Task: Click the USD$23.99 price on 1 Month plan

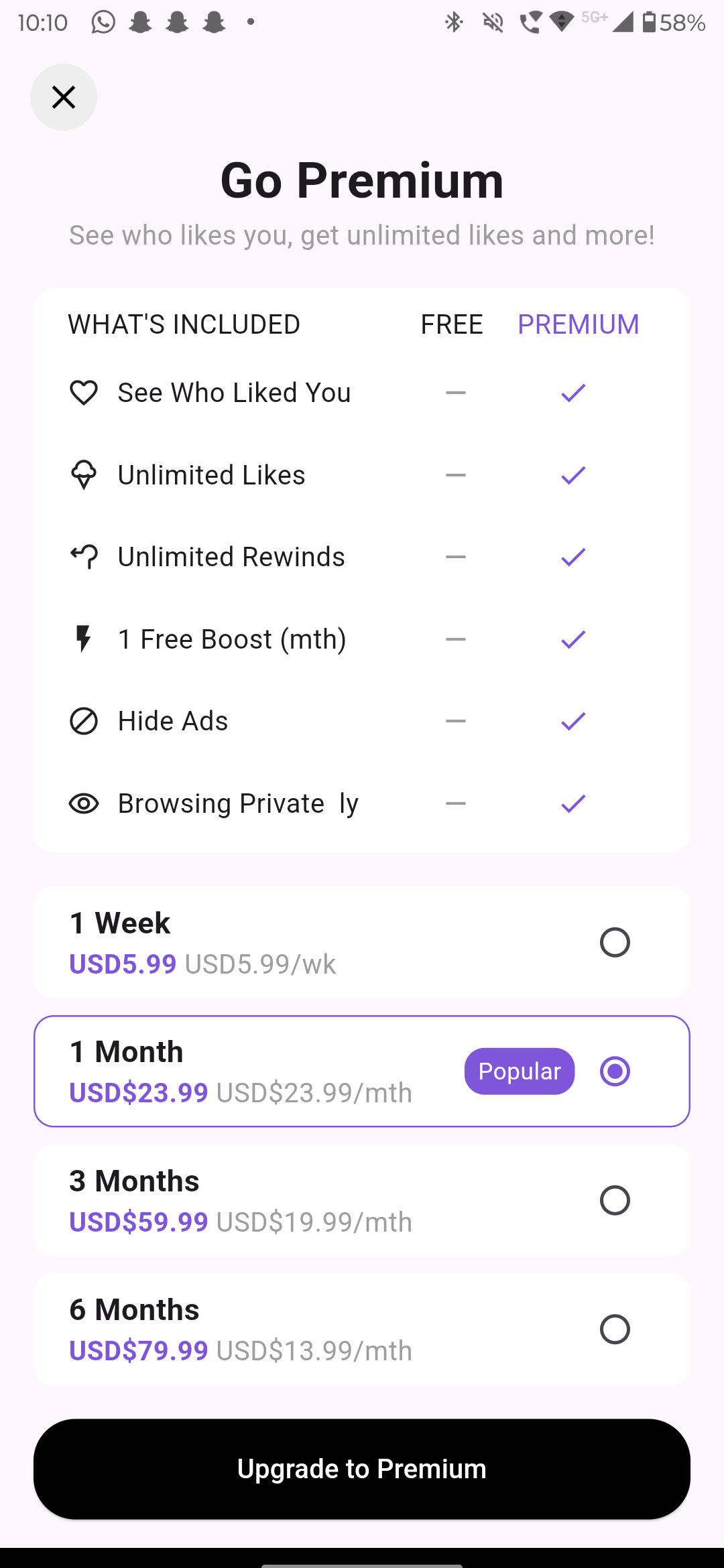Action: coord(138,1092)
